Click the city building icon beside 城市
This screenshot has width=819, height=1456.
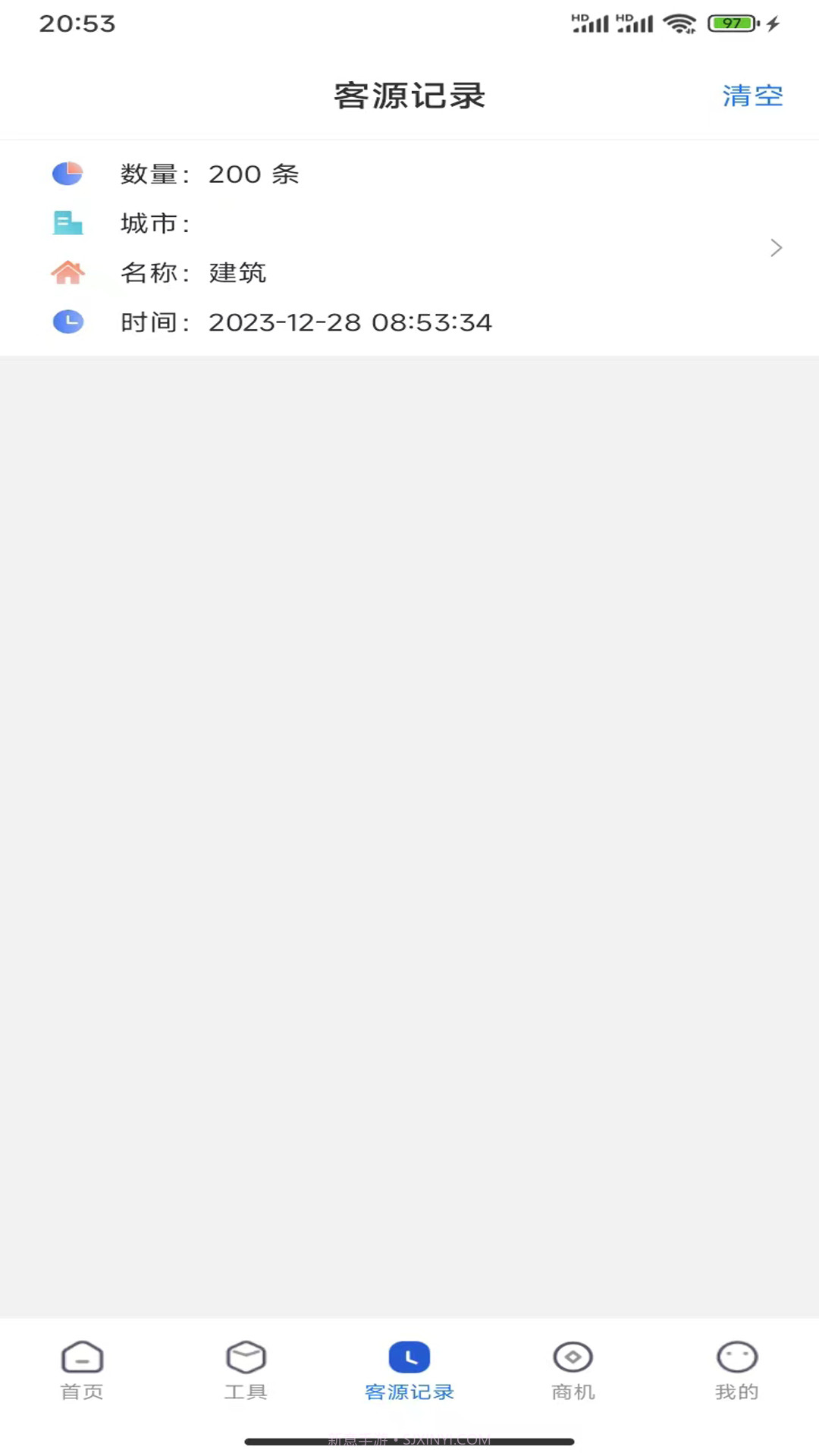click(x=67, y=222)
